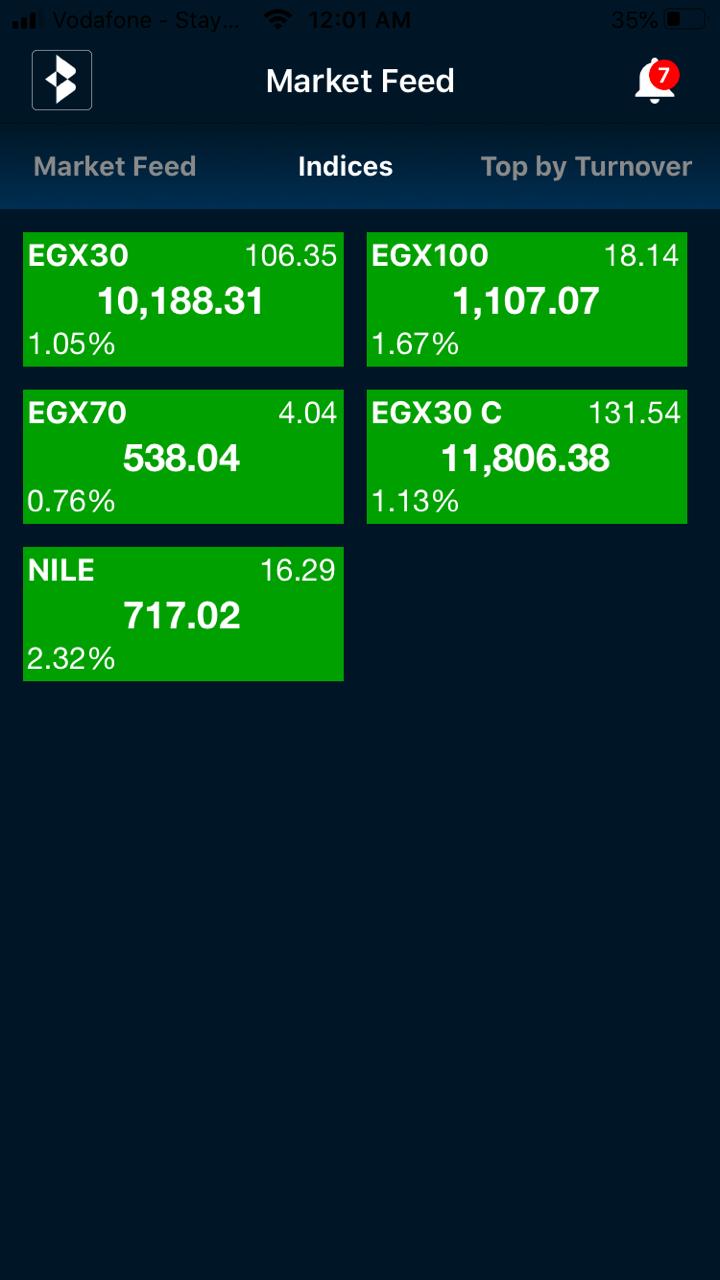Image resolution: width=720 pixels, height=1280 pixels.
Task: Go to Top by Turnover tab
Action: [586, 166]
